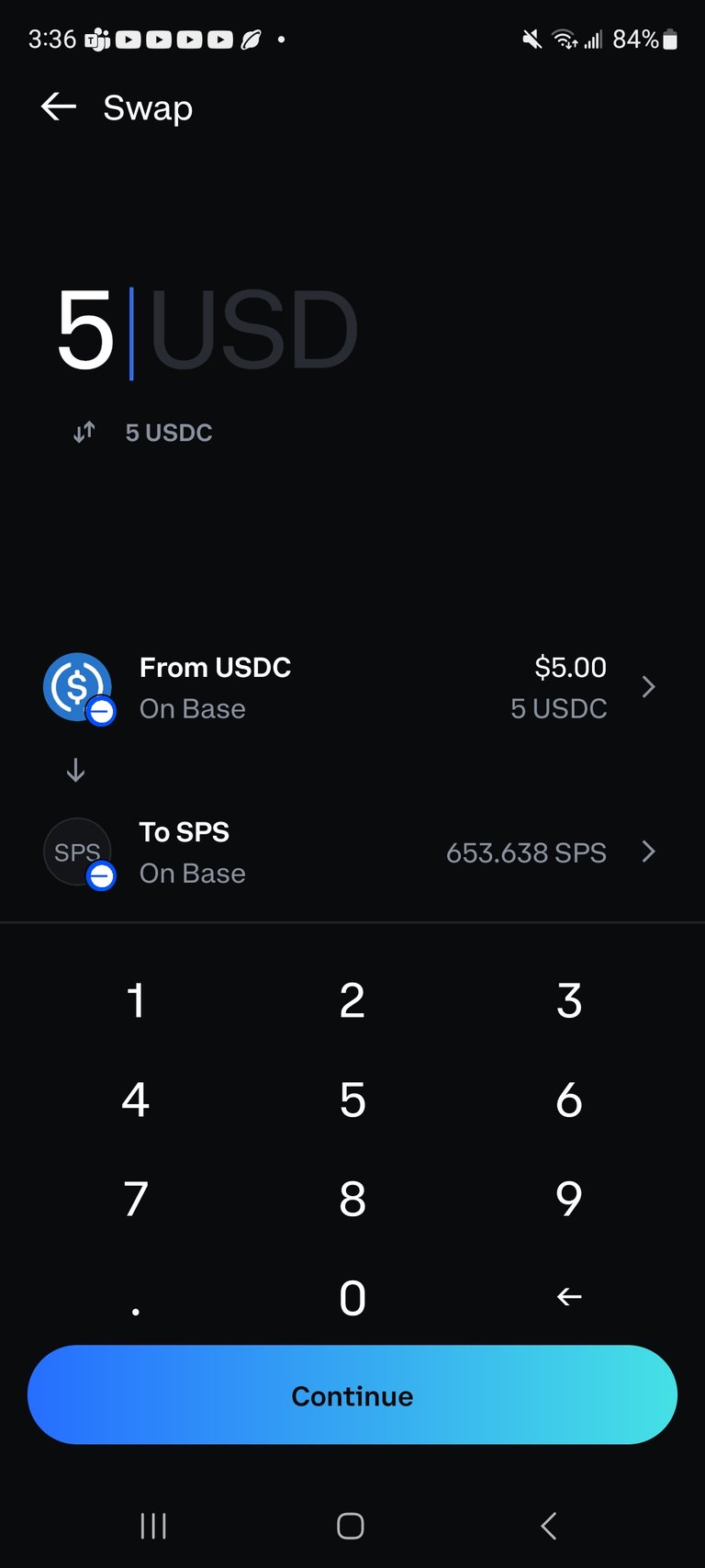Viewport: 705px width, 1568px height.
Task: Enter digit 6 on the keypad
Action: pyautogui.click(x=569, y=1100)
